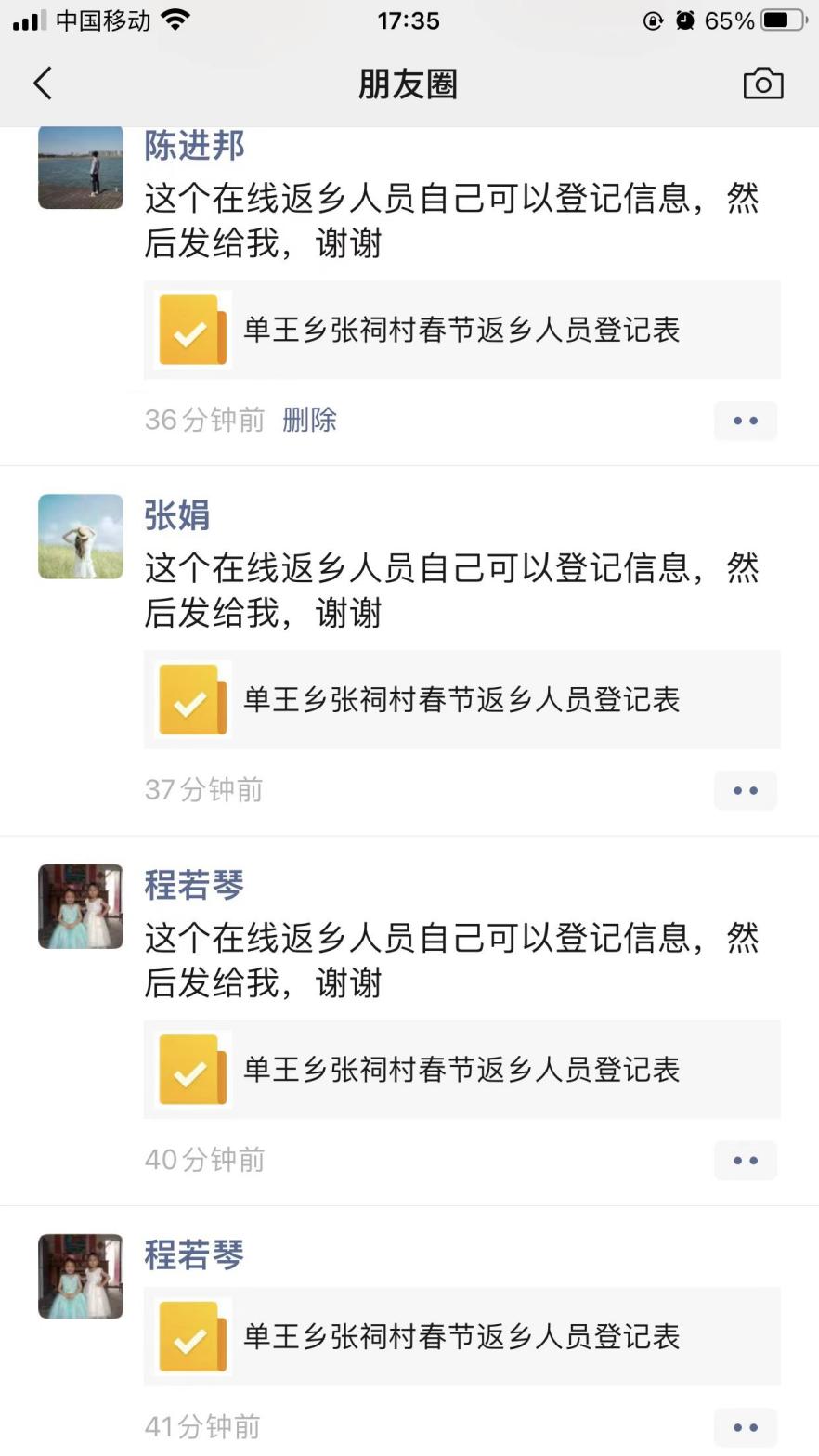Tap 删除 to delete the post
819x1456 pixels.
309,420
